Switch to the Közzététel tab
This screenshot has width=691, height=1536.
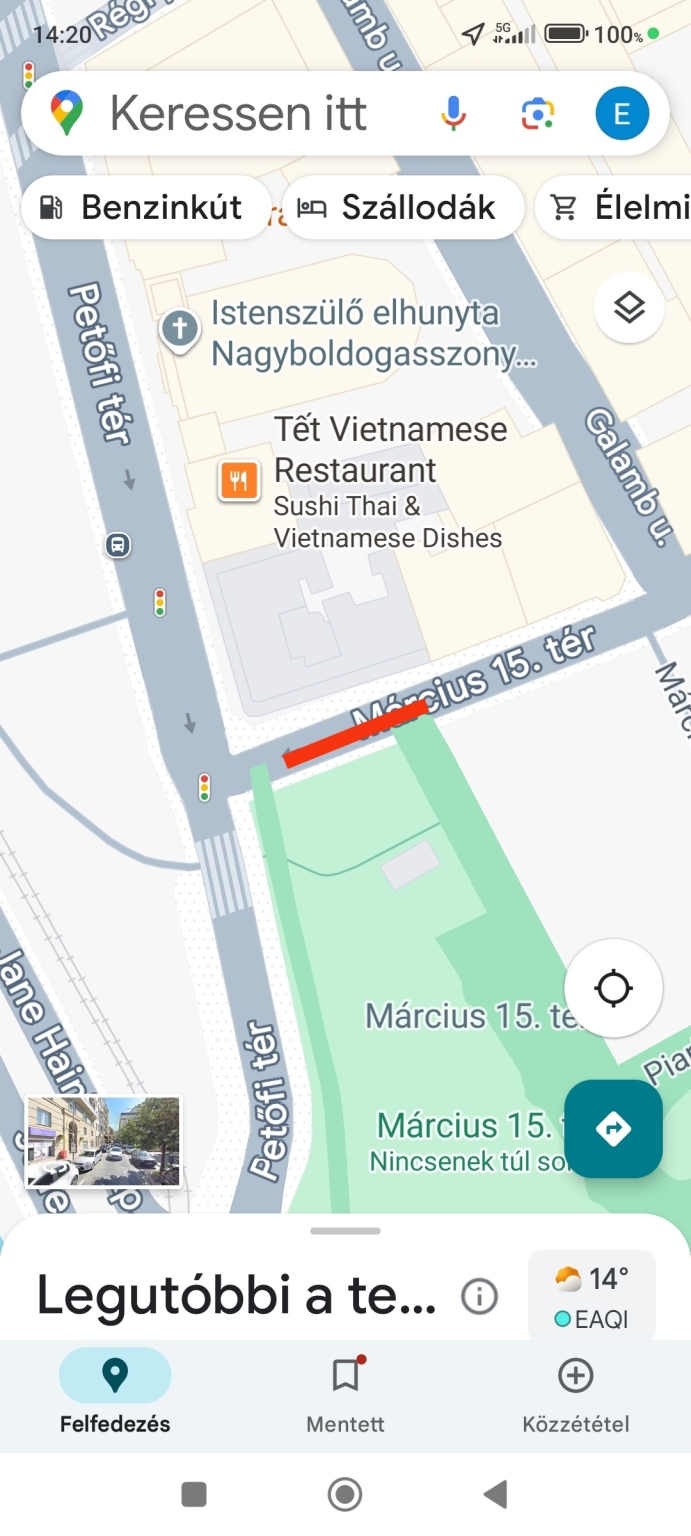point(575,1395)
